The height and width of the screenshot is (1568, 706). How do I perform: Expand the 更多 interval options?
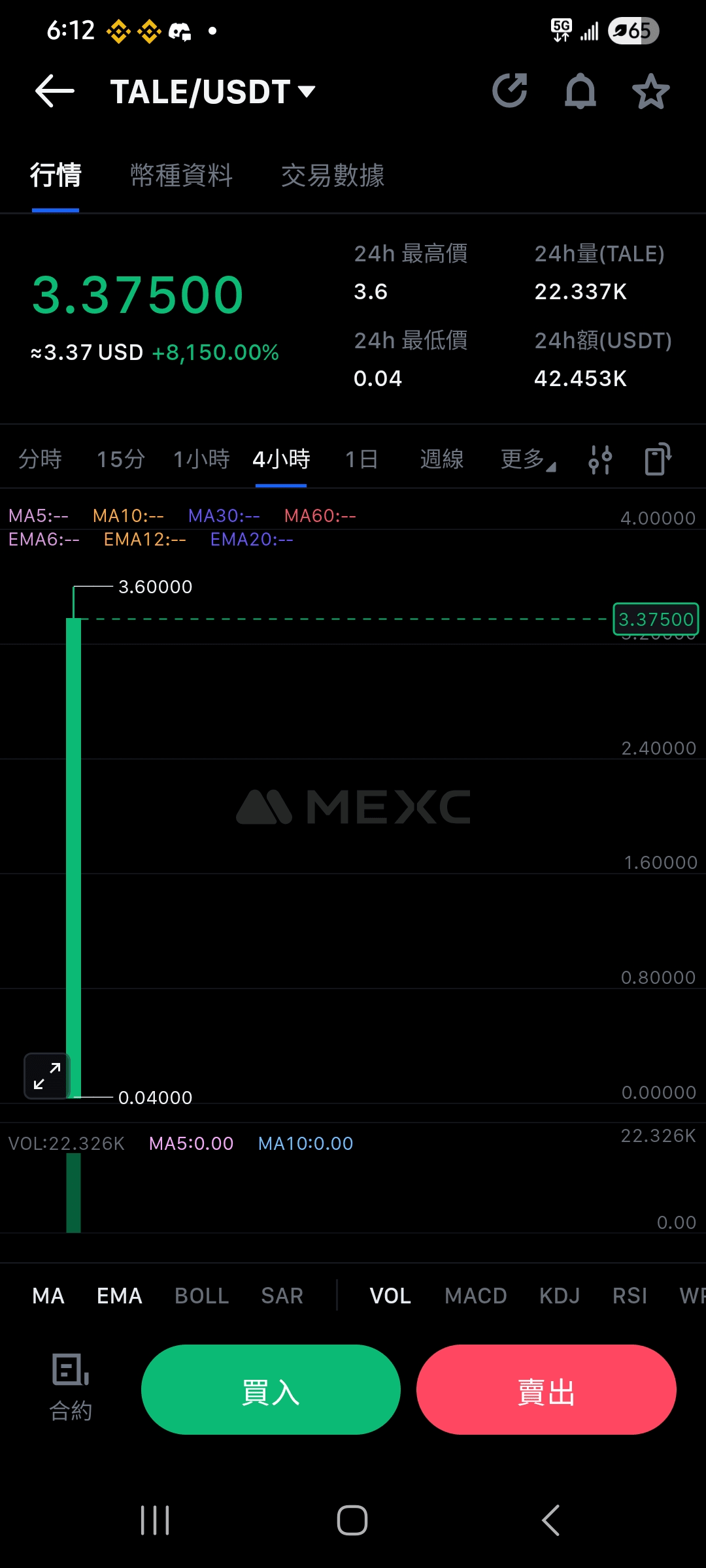528,459
